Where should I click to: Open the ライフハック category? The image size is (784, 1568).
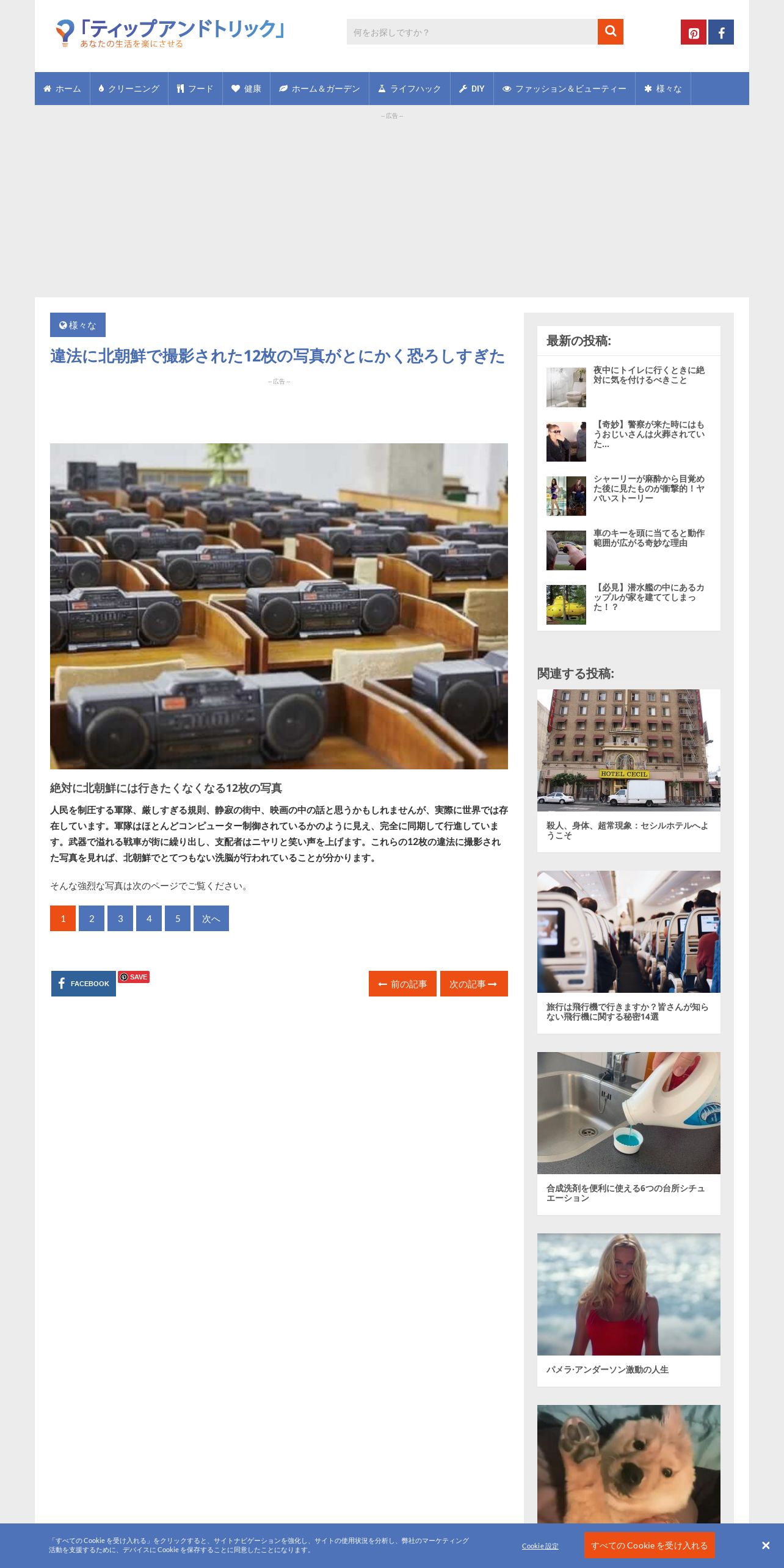pyautogui.click(x=410, y=89)
